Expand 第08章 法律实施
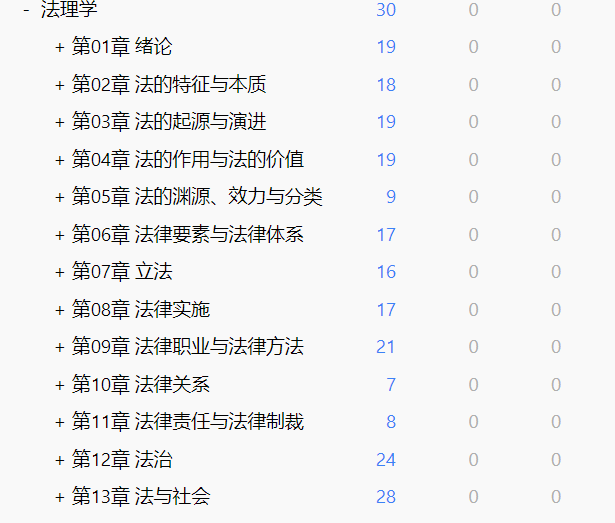 pos(60,310)
